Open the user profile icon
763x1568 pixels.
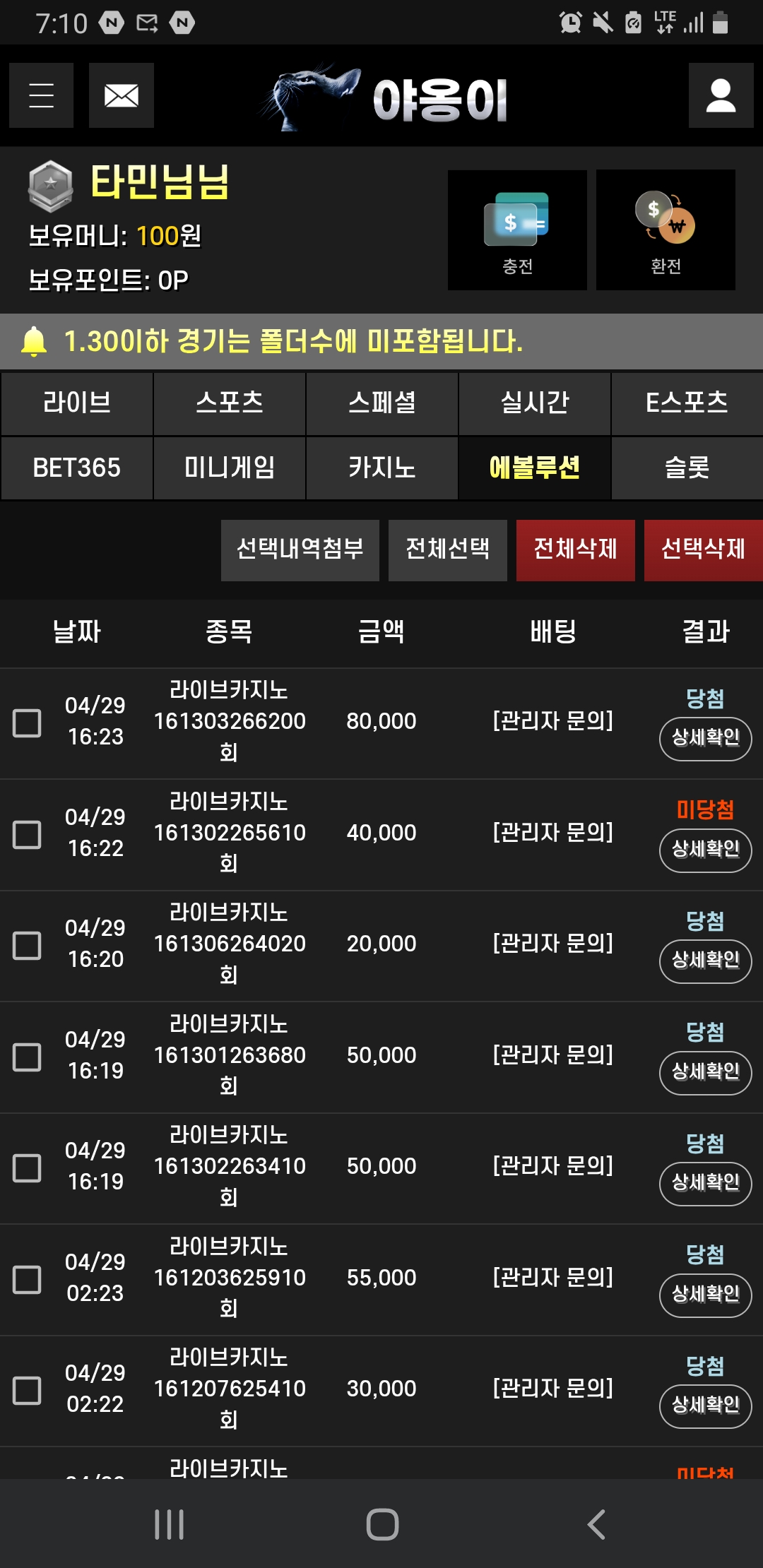(721, 95)
